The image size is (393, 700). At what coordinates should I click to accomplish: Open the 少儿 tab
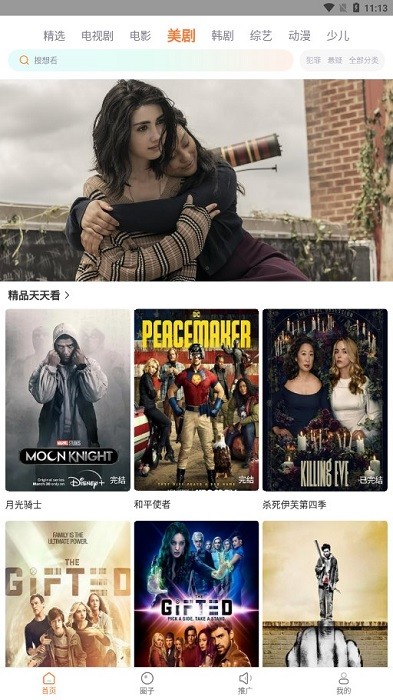pos(338,36)
